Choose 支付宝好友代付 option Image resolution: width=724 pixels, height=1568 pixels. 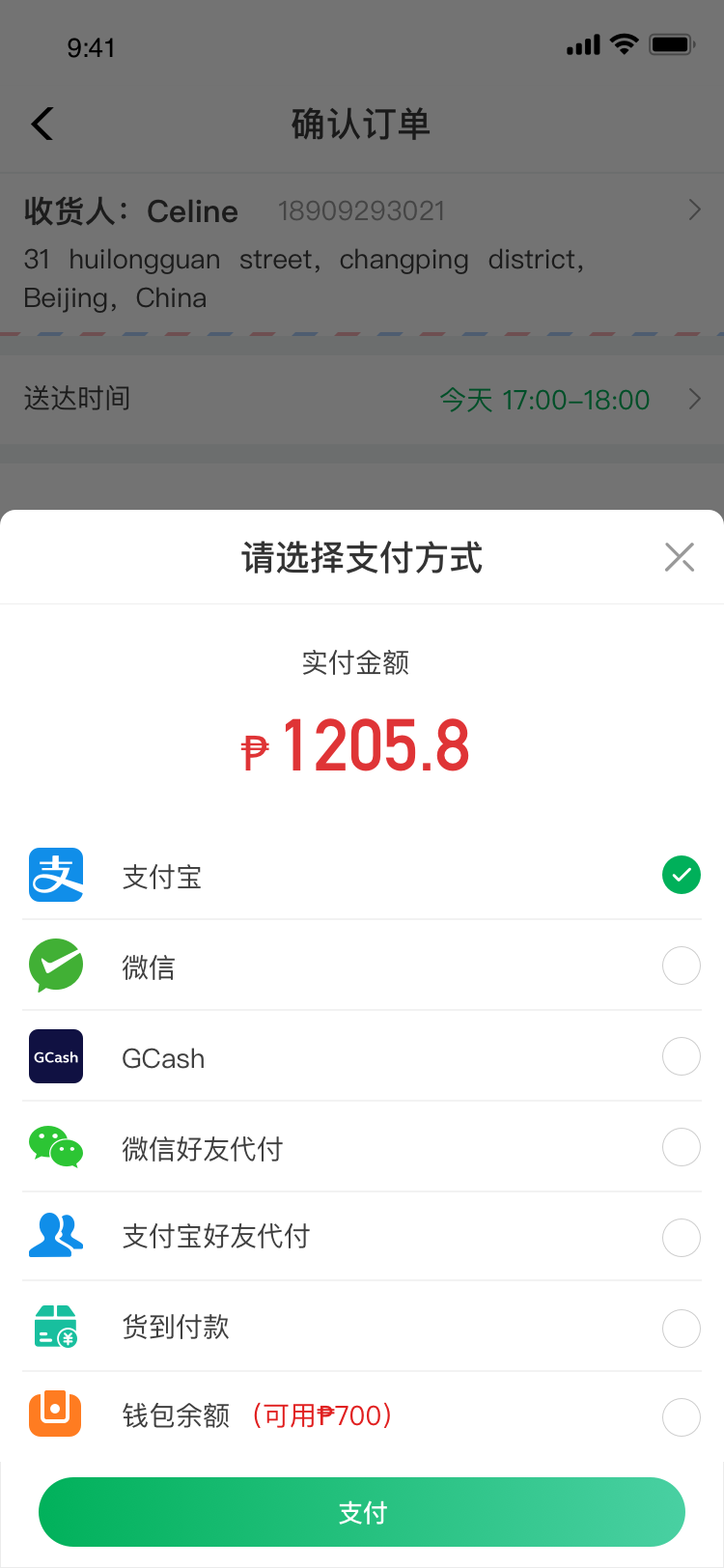point(362,1237)
